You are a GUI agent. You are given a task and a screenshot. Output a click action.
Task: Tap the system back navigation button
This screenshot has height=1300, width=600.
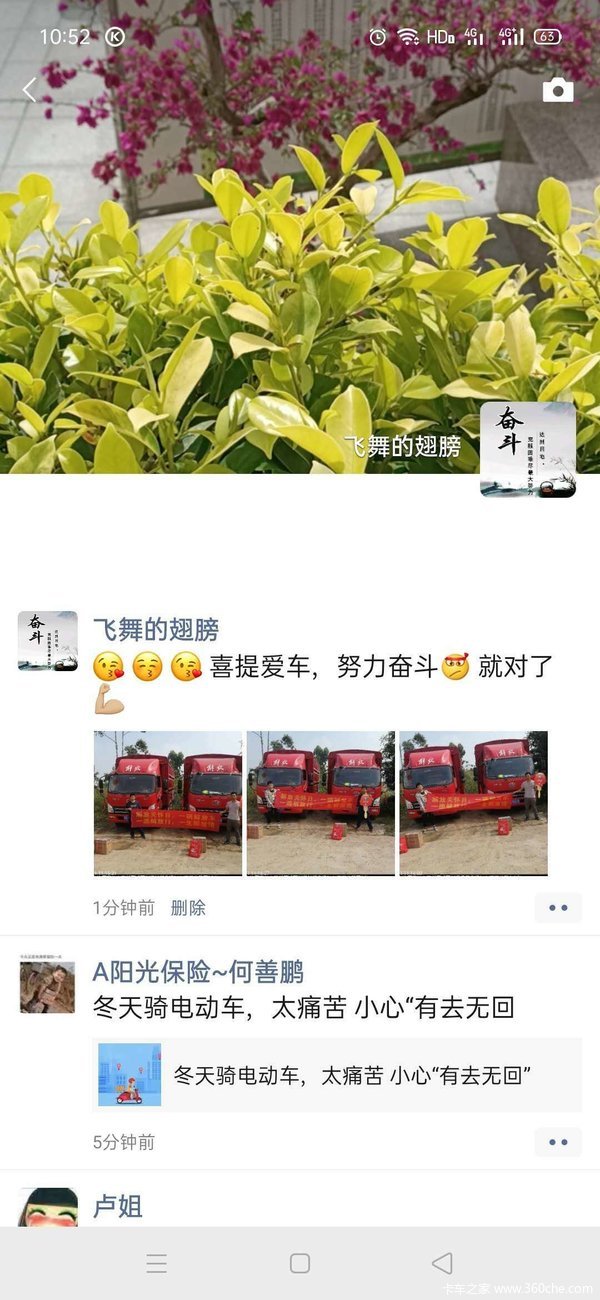(x=442, y=1263)
